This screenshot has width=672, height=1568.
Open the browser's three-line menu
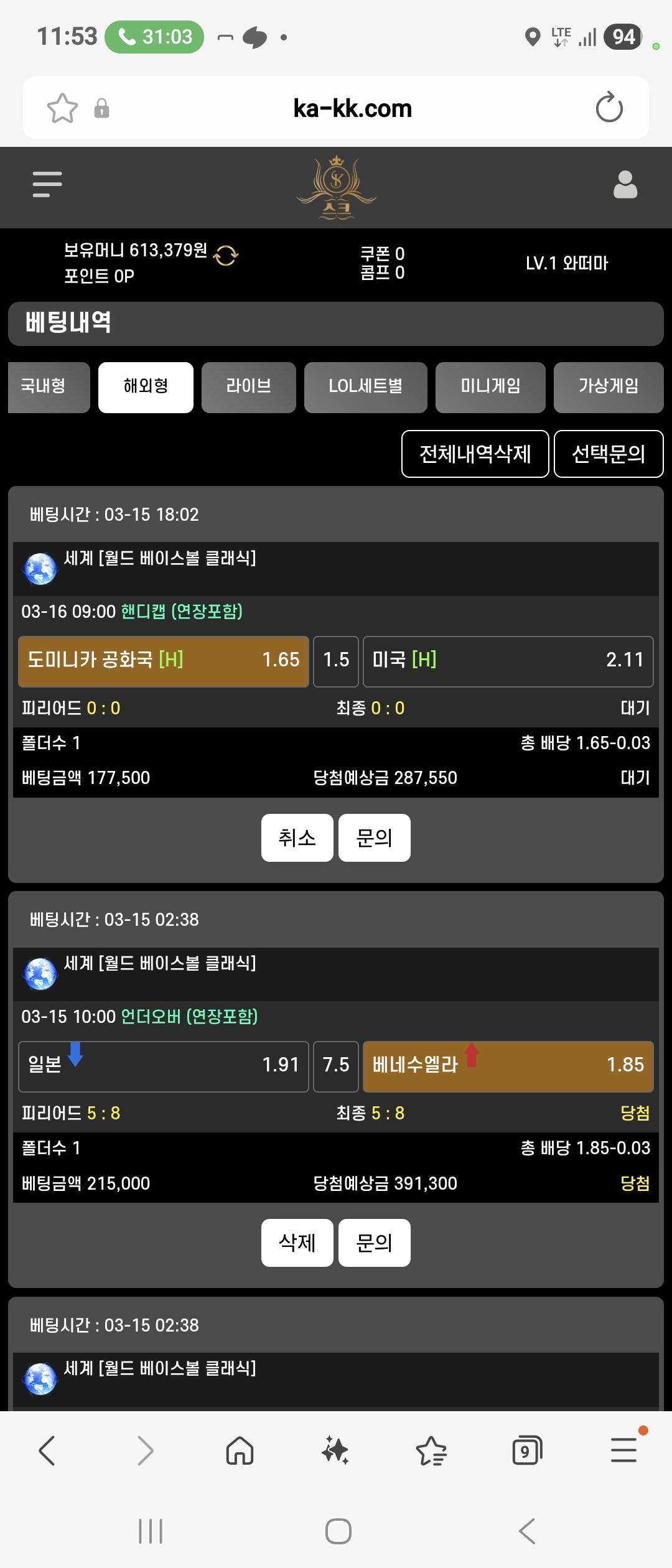tap(623, 1451)
